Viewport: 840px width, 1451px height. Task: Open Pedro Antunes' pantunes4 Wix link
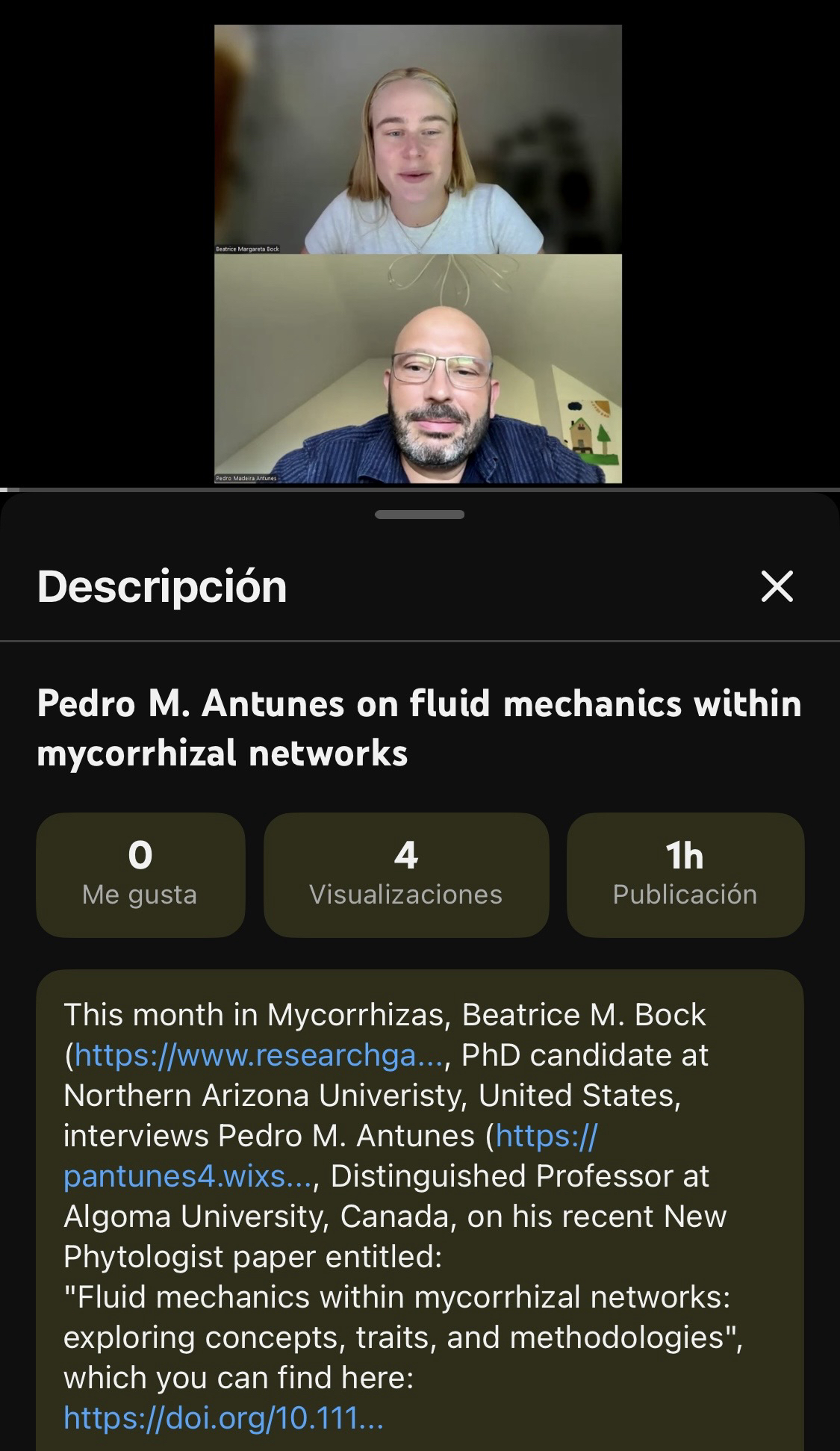185,1176
